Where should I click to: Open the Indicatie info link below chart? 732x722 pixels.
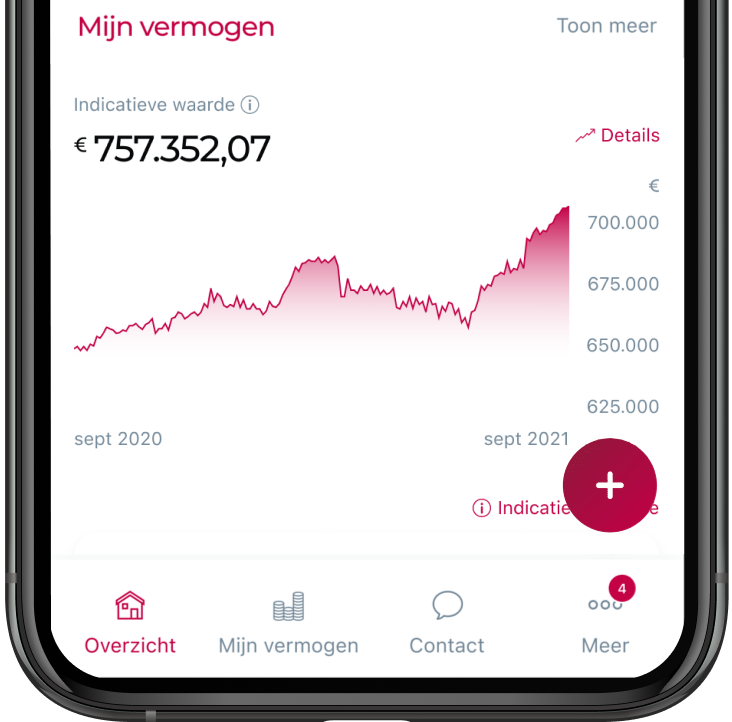(518, 508)
